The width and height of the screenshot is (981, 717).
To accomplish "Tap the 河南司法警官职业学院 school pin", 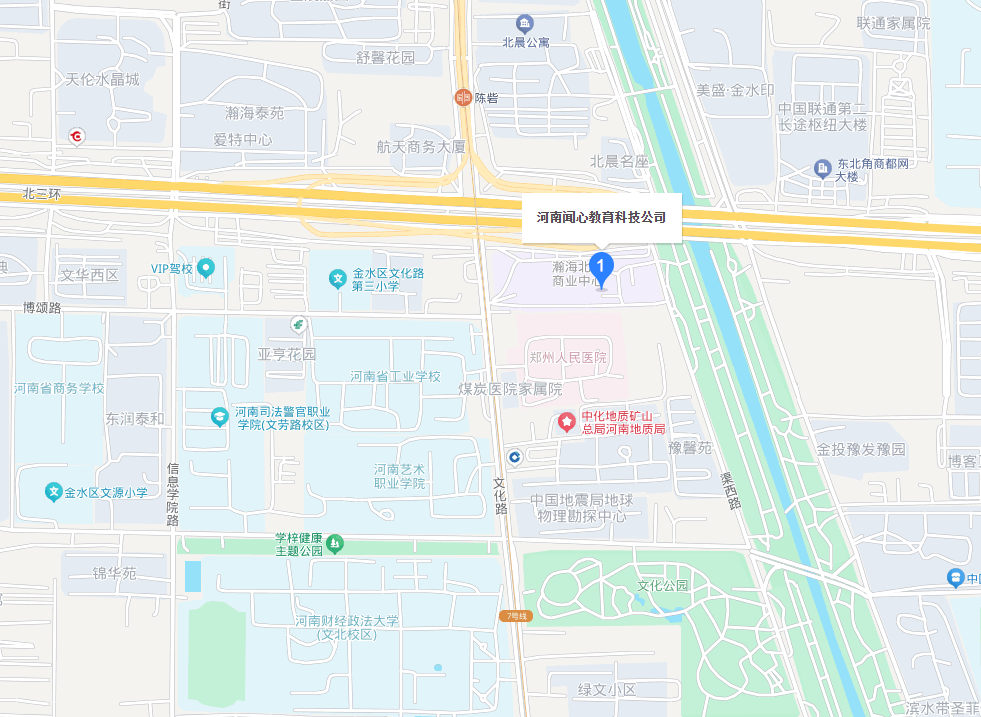I will point(219,416).
